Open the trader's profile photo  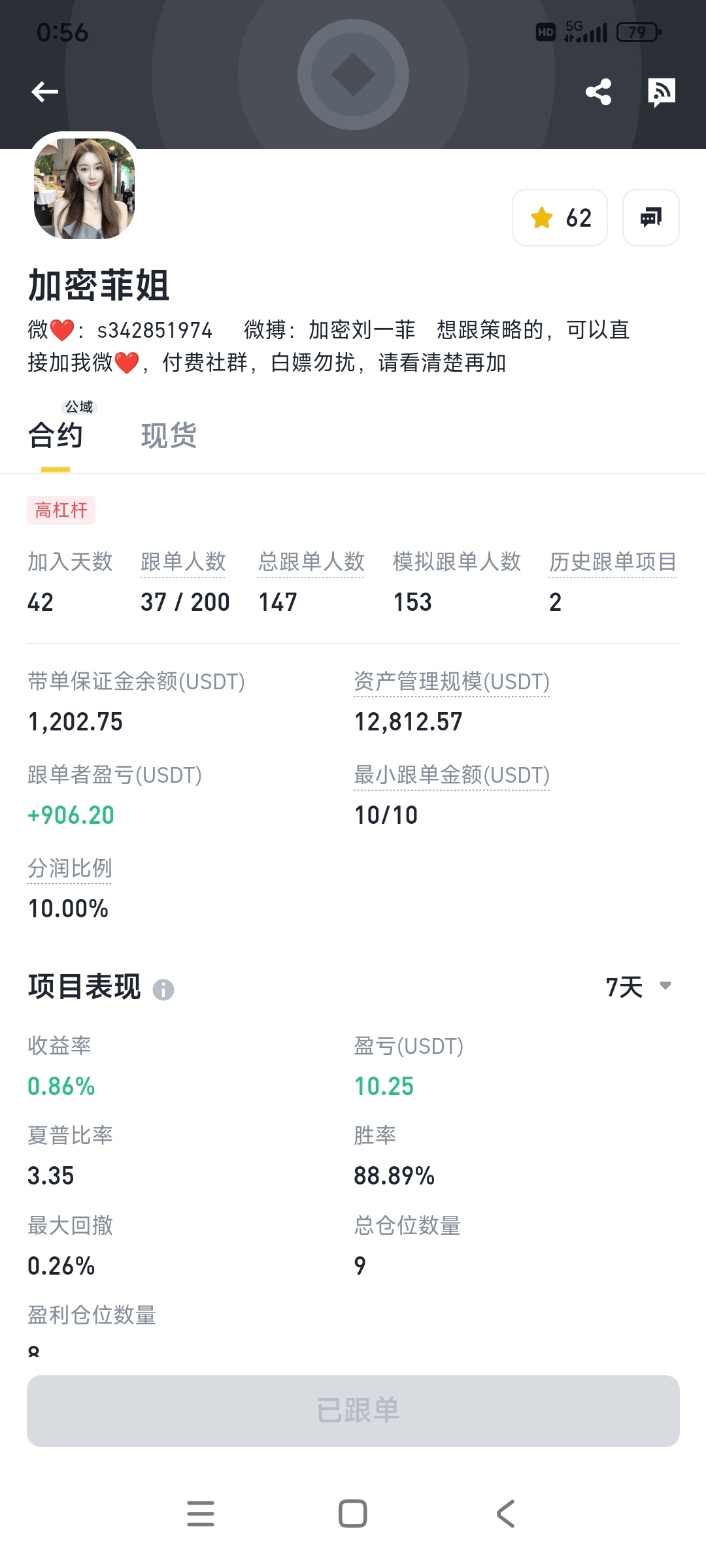point(84,188)
